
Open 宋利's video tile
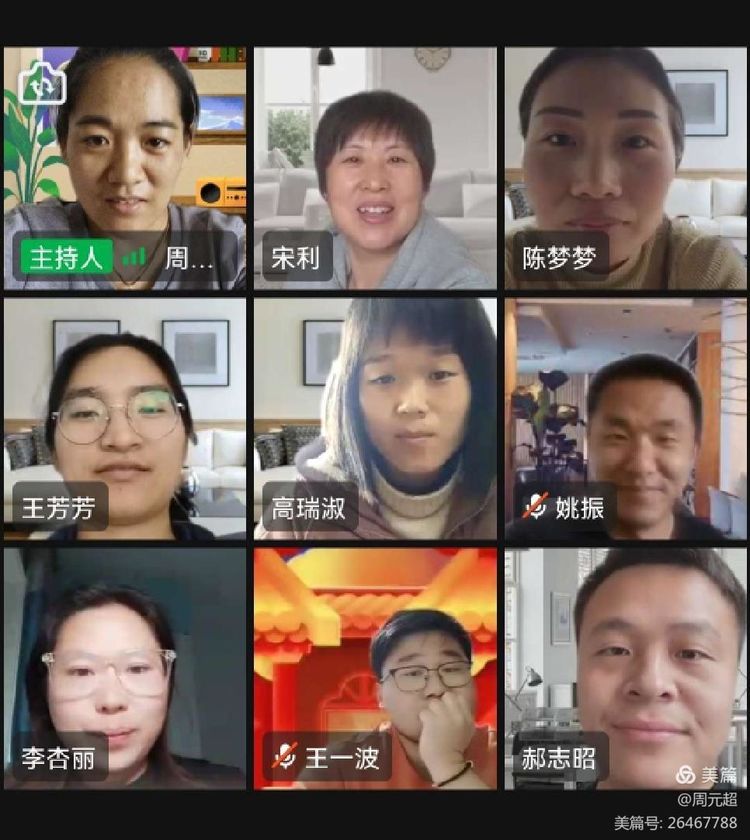(374, 168)
